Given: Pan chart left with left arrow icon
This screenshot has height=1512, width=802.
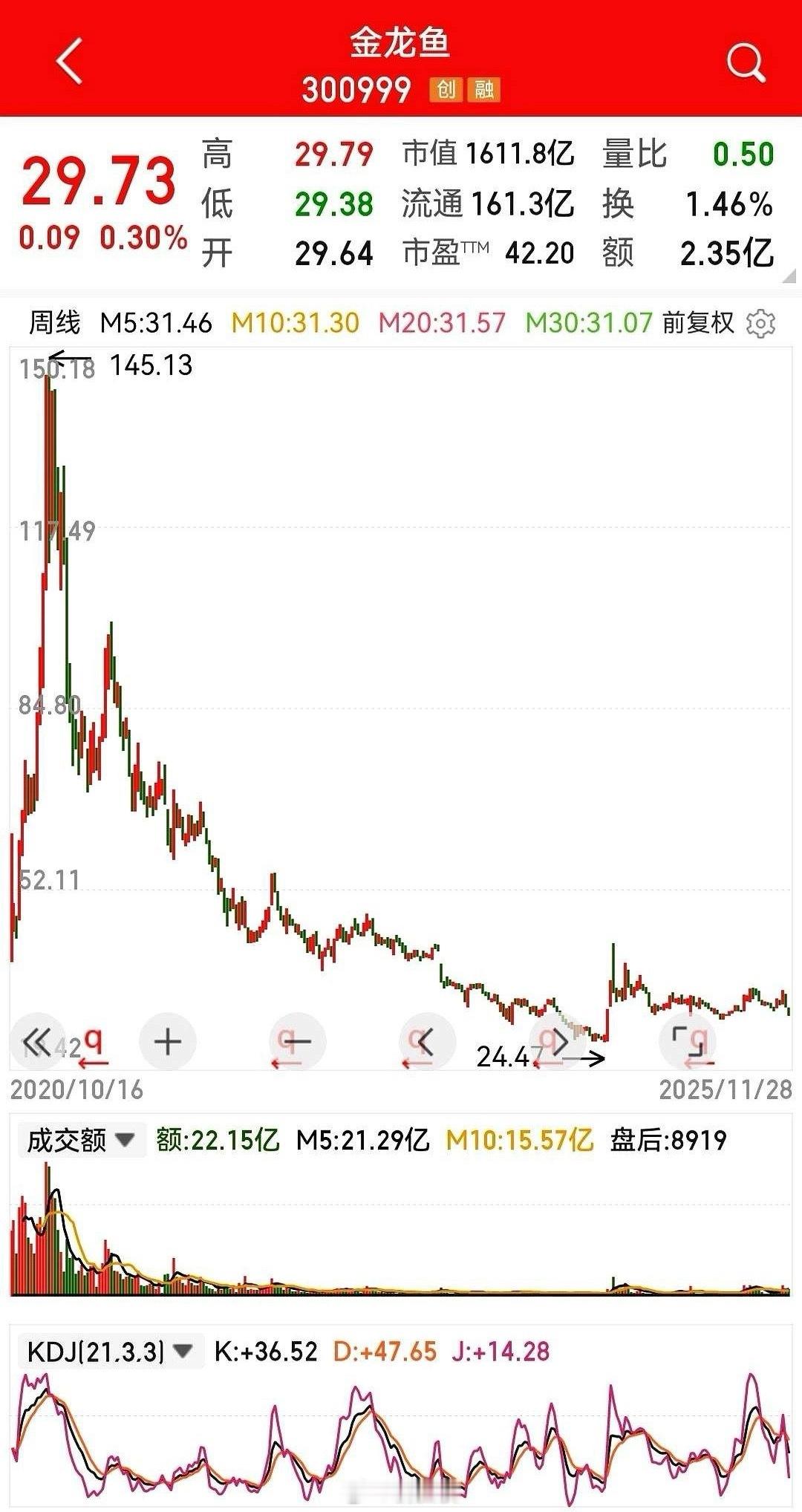Looking at the screenshot, I should (x=423, y=1041).
